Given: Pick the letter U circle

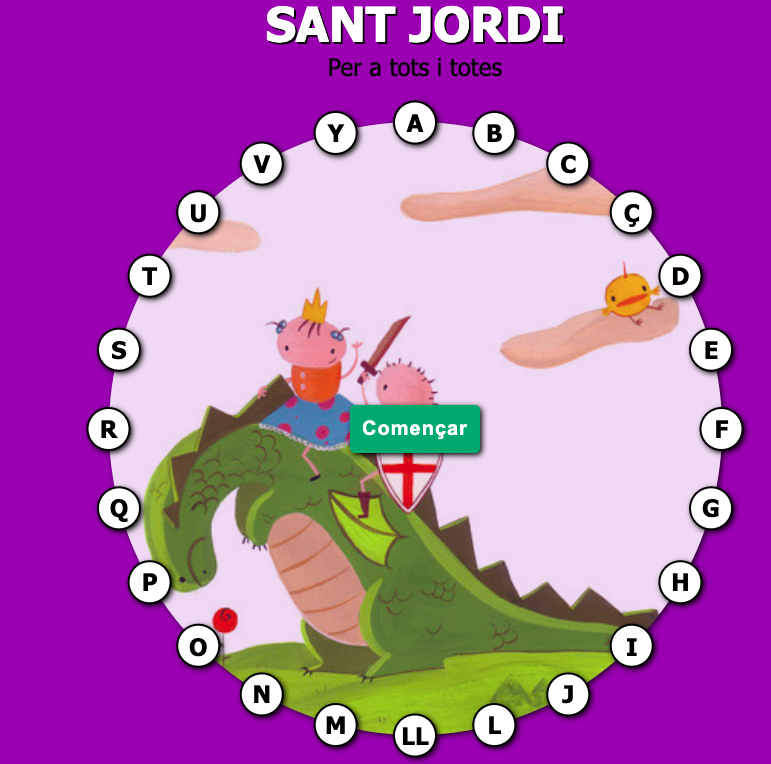Looking at the screenshot, I should 198,213.
